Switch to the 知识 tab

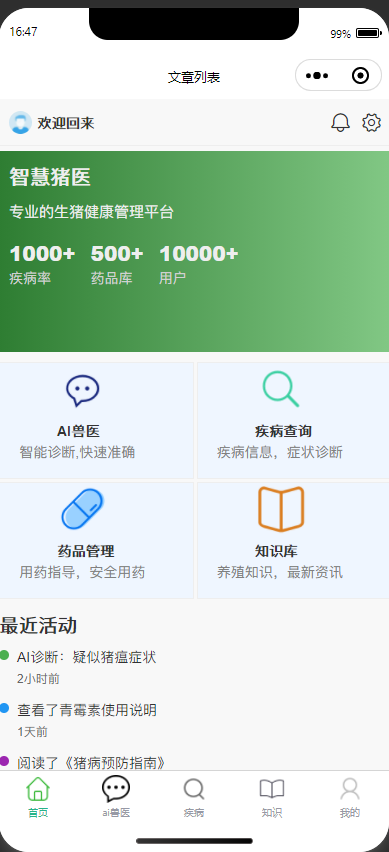[272, 797]
